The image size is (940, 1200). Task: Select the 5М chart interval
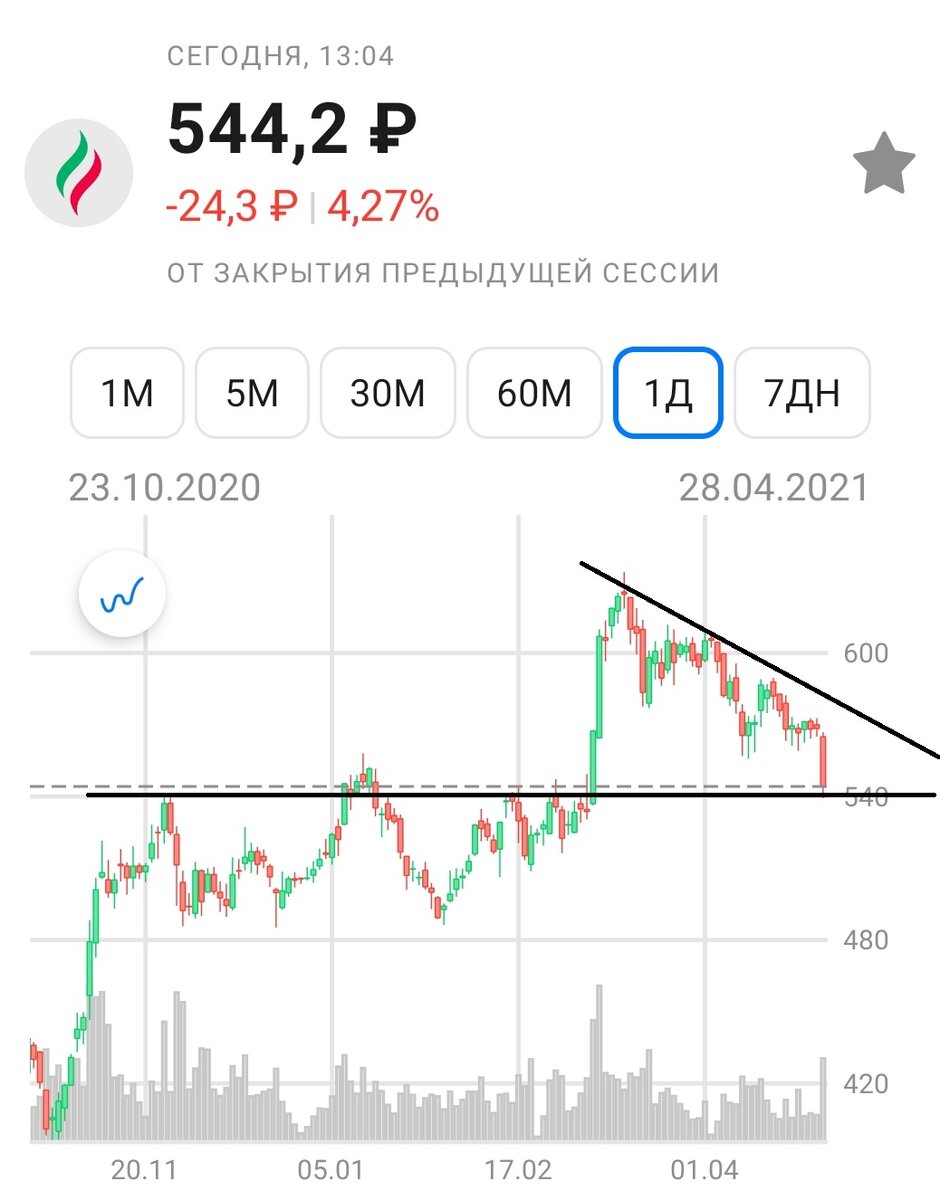[x=252, y=393]
